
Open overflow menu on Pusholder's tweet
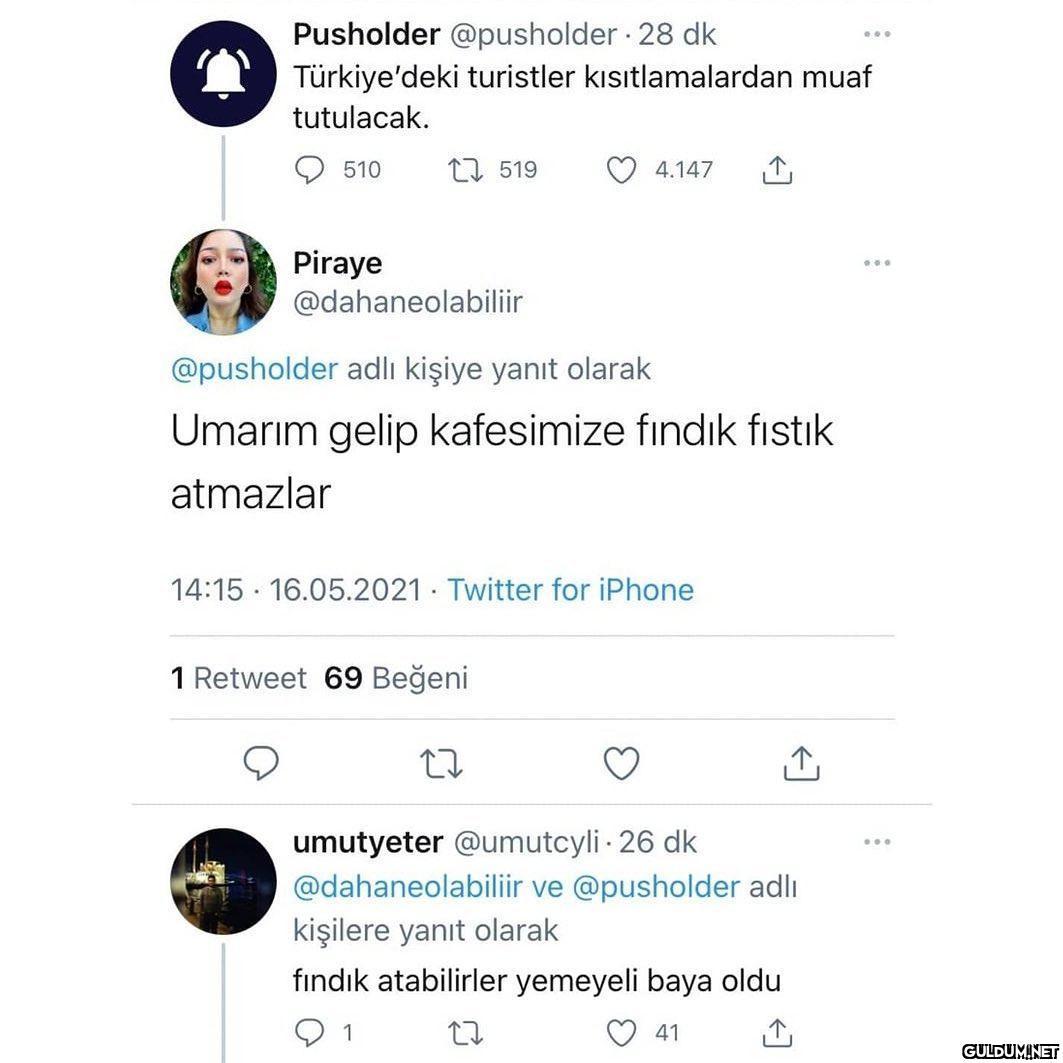(x=876, y=35)
